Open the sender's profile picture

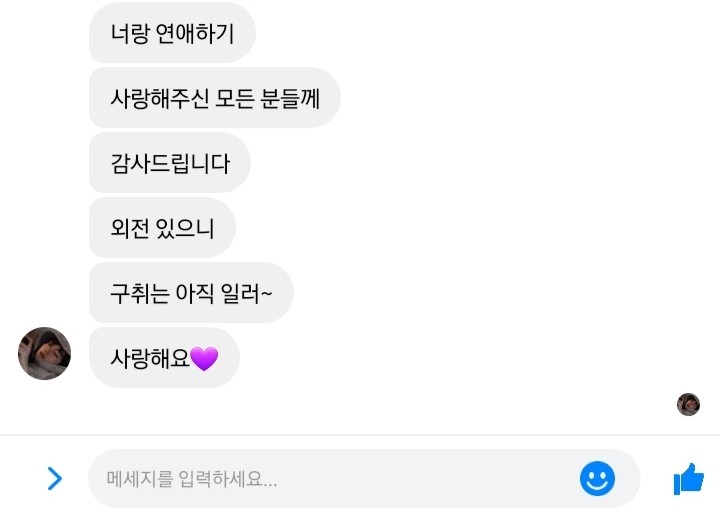click(45, 353)
